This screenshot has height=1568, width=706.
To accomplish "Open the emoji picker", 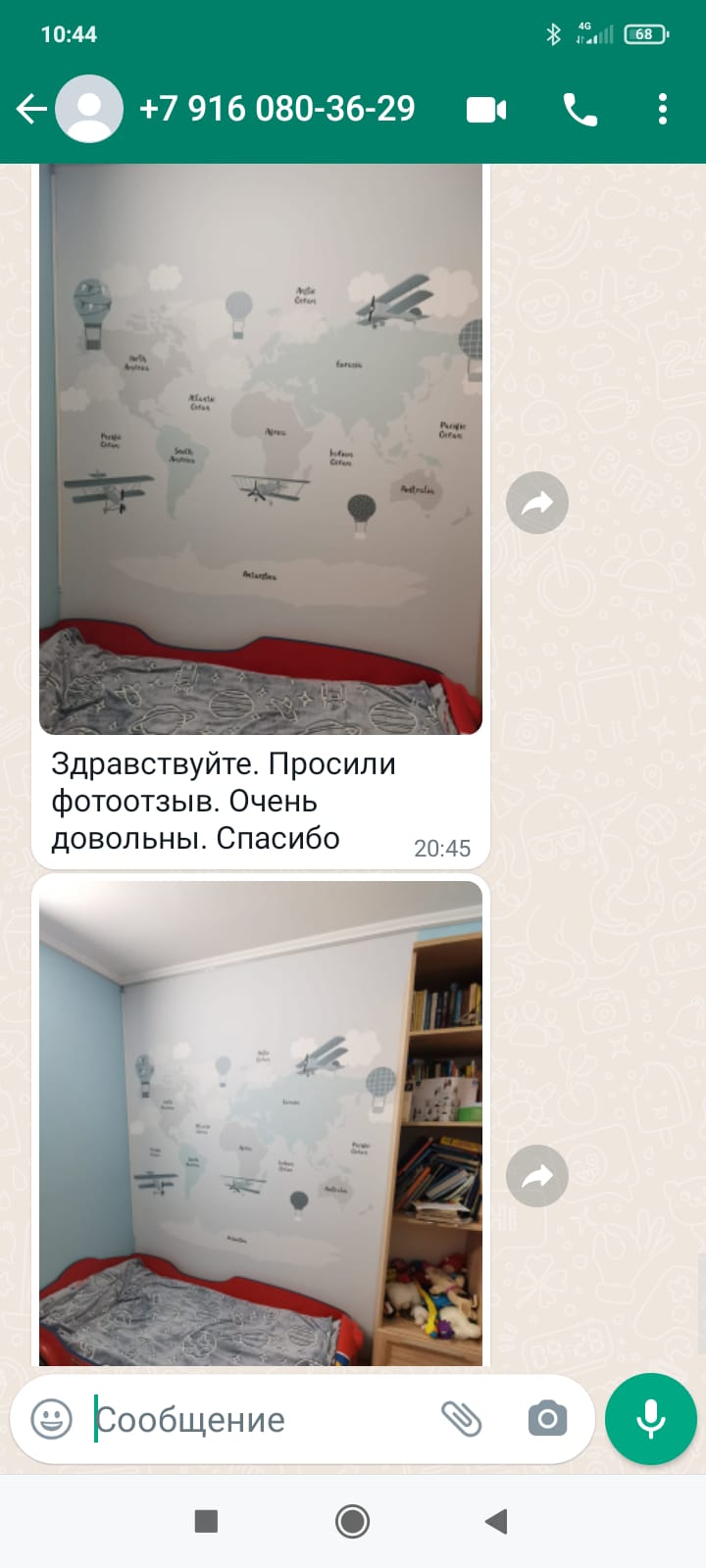I will pyautogui.click(x=52, y=1419).
